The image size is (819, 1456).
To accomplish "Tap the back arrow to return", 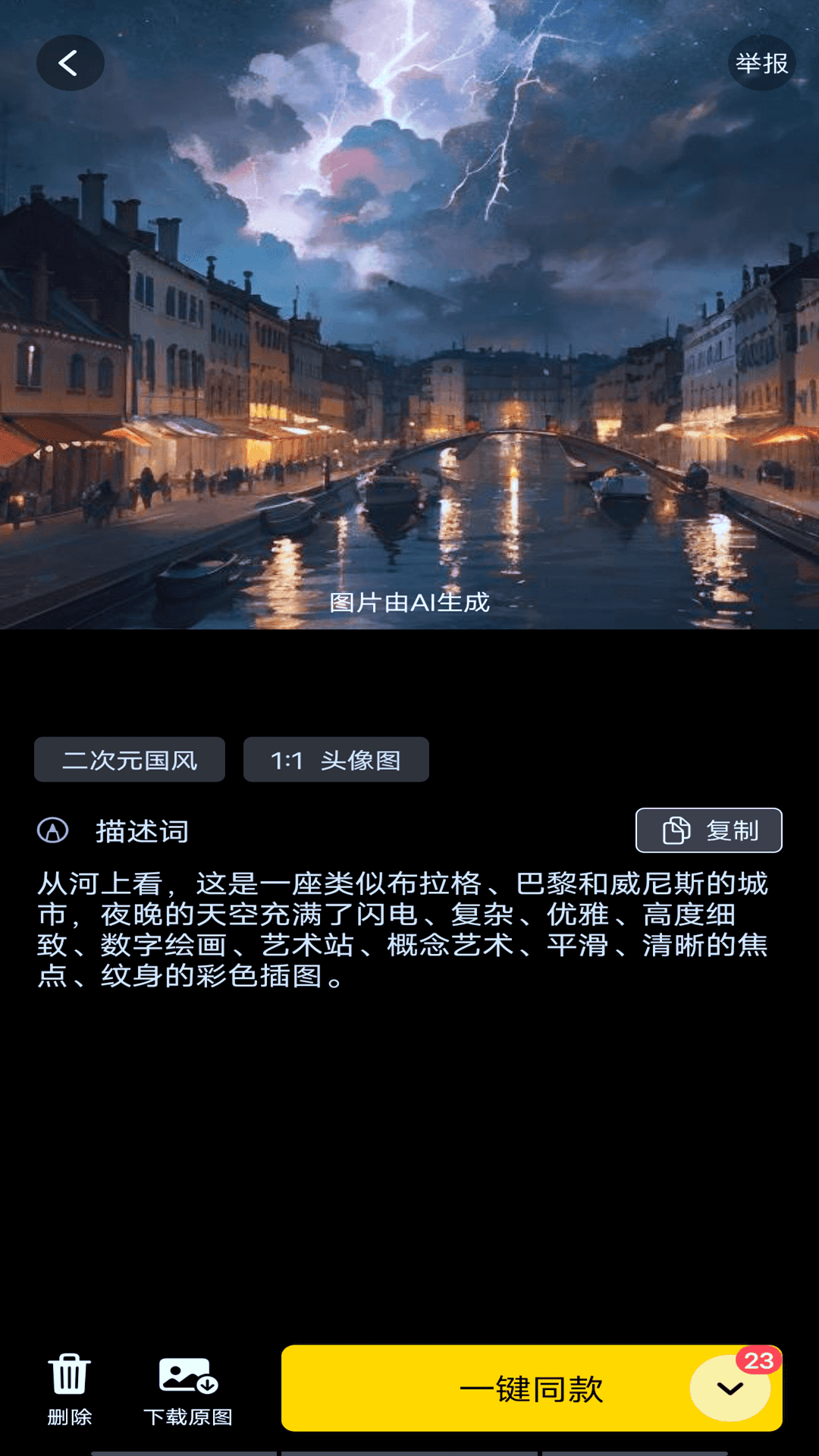I will tap(70, 63).
